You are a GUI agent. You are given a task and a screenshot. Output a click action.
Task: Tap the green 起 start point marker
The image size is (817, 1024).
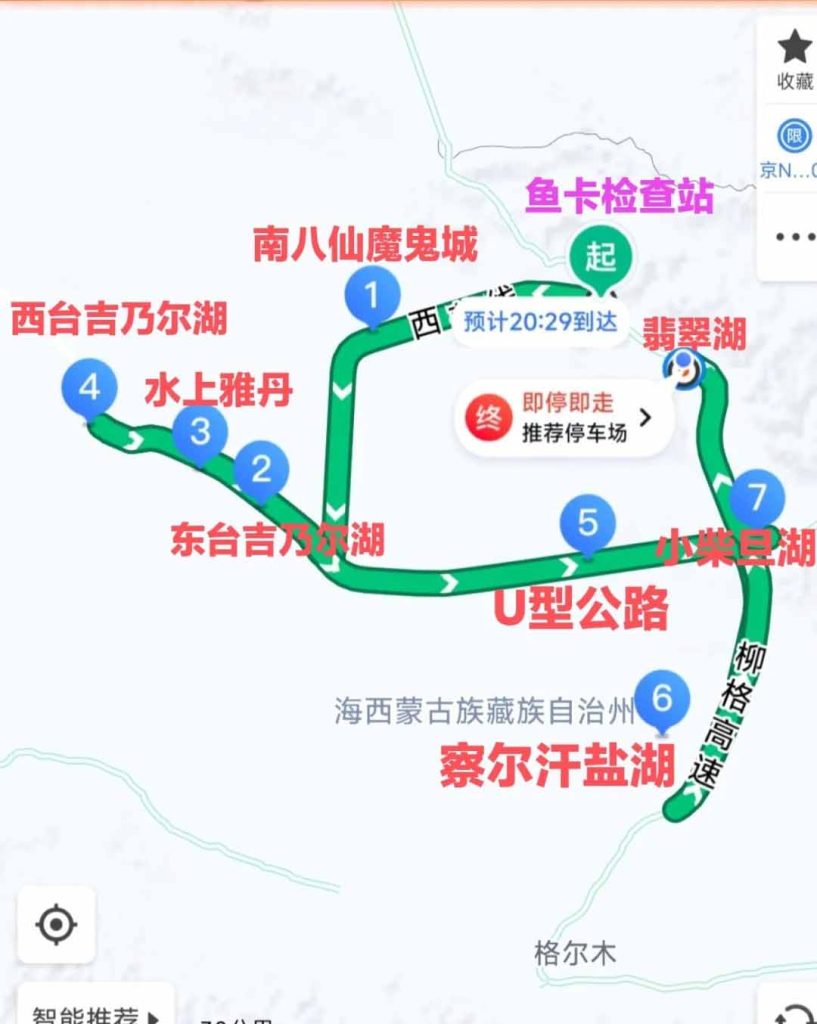coord(600,257)
